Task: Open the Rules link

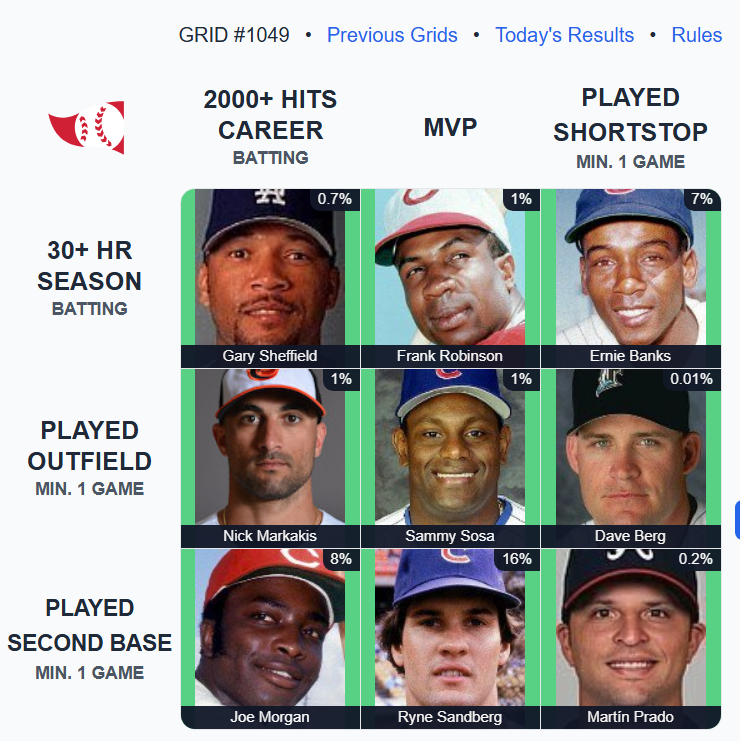Action: (696, 35)
